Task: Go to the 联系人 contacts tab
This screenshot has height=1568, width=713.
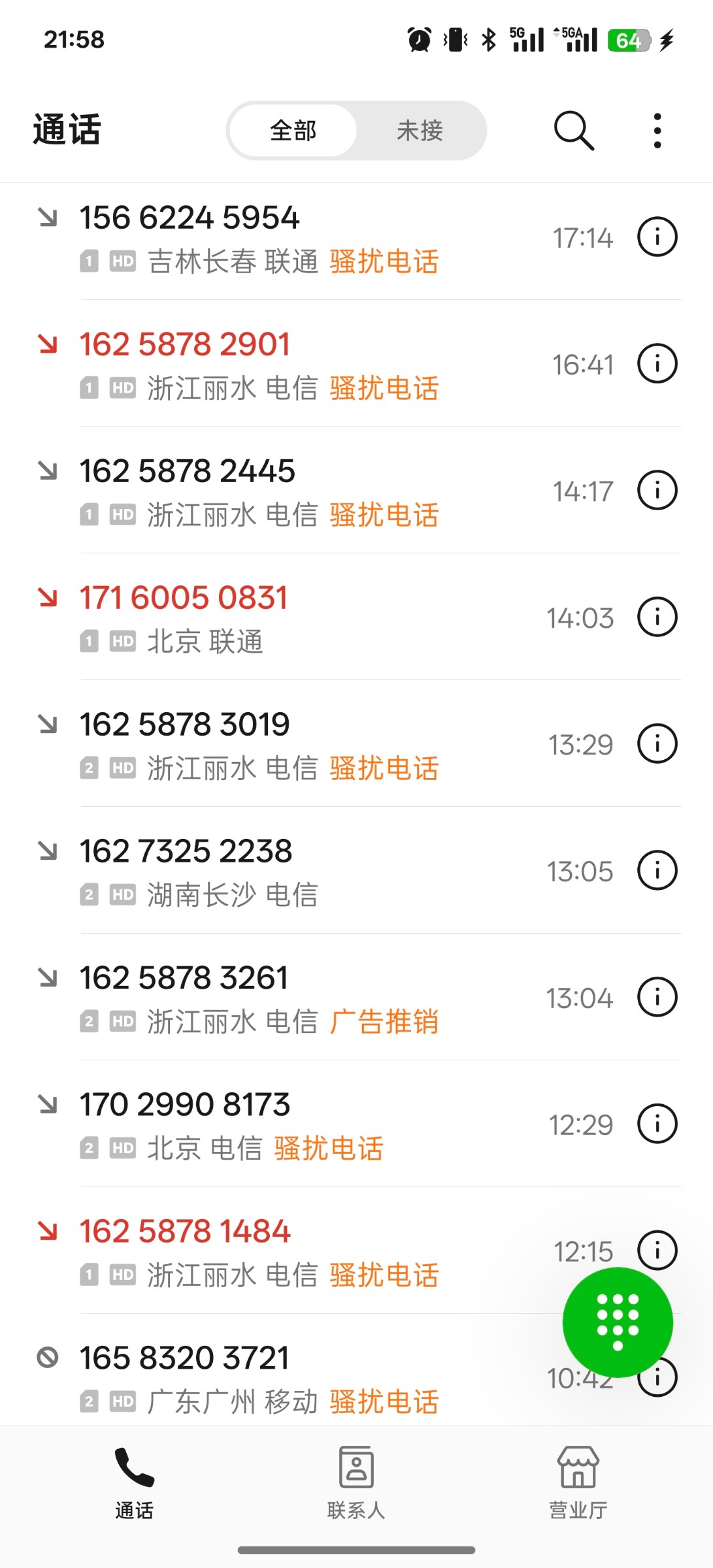Action: [356, 1483]
